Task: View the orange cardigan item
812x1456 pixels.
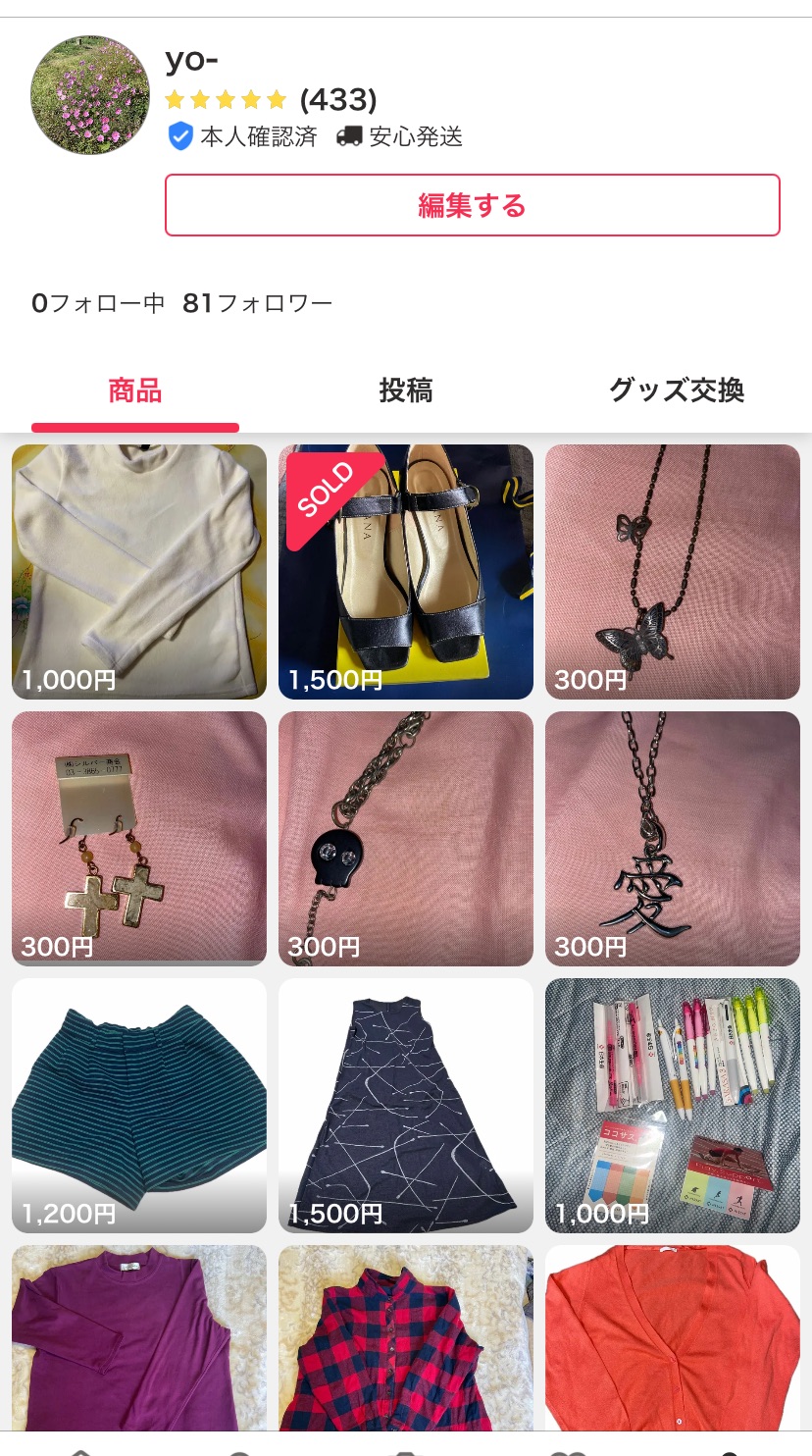Action: click(x=673, y=1339)
